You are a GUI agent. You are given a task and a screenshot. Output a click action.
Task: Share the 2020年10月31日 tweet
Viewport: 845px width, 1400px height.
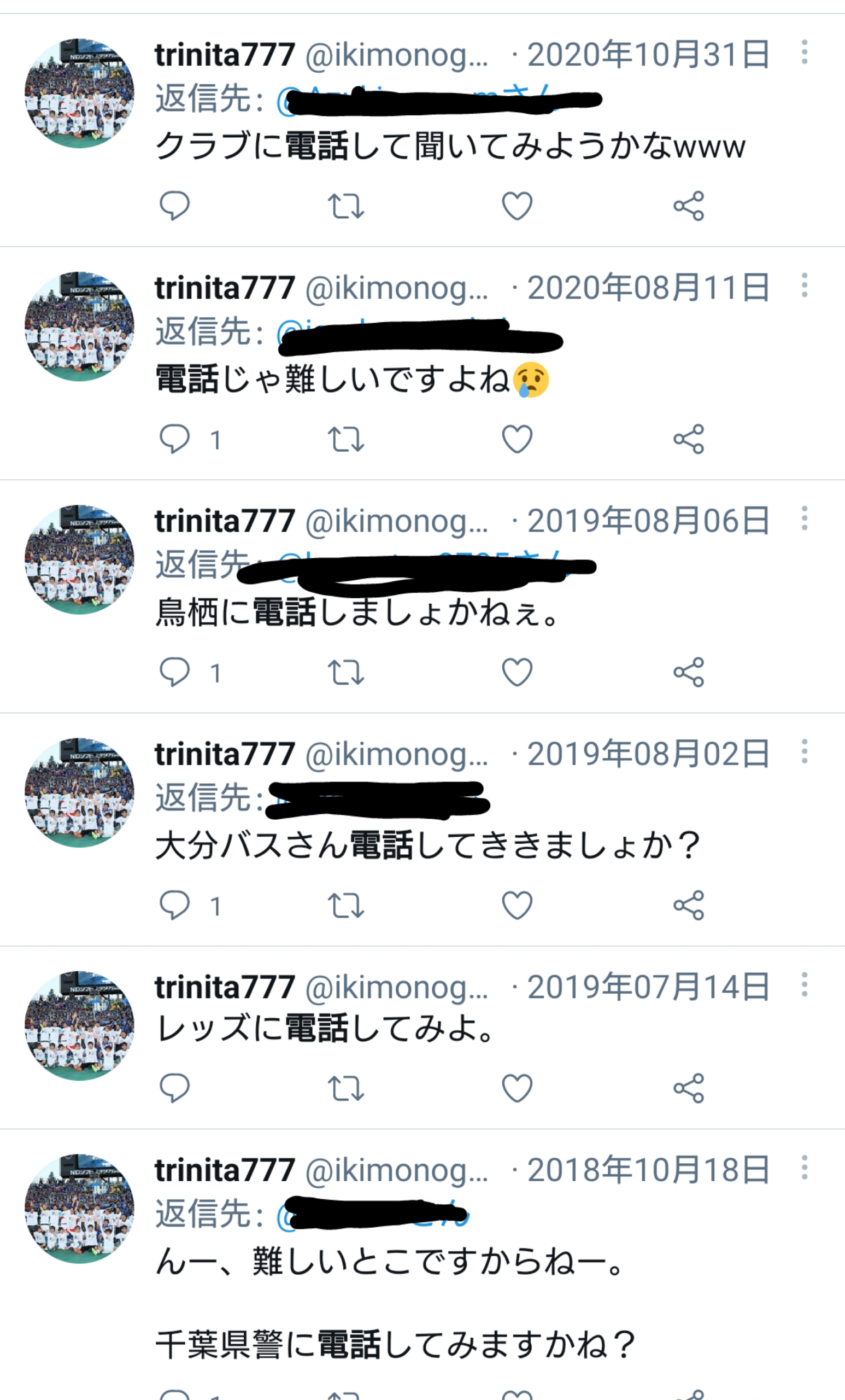click(689, 206)
